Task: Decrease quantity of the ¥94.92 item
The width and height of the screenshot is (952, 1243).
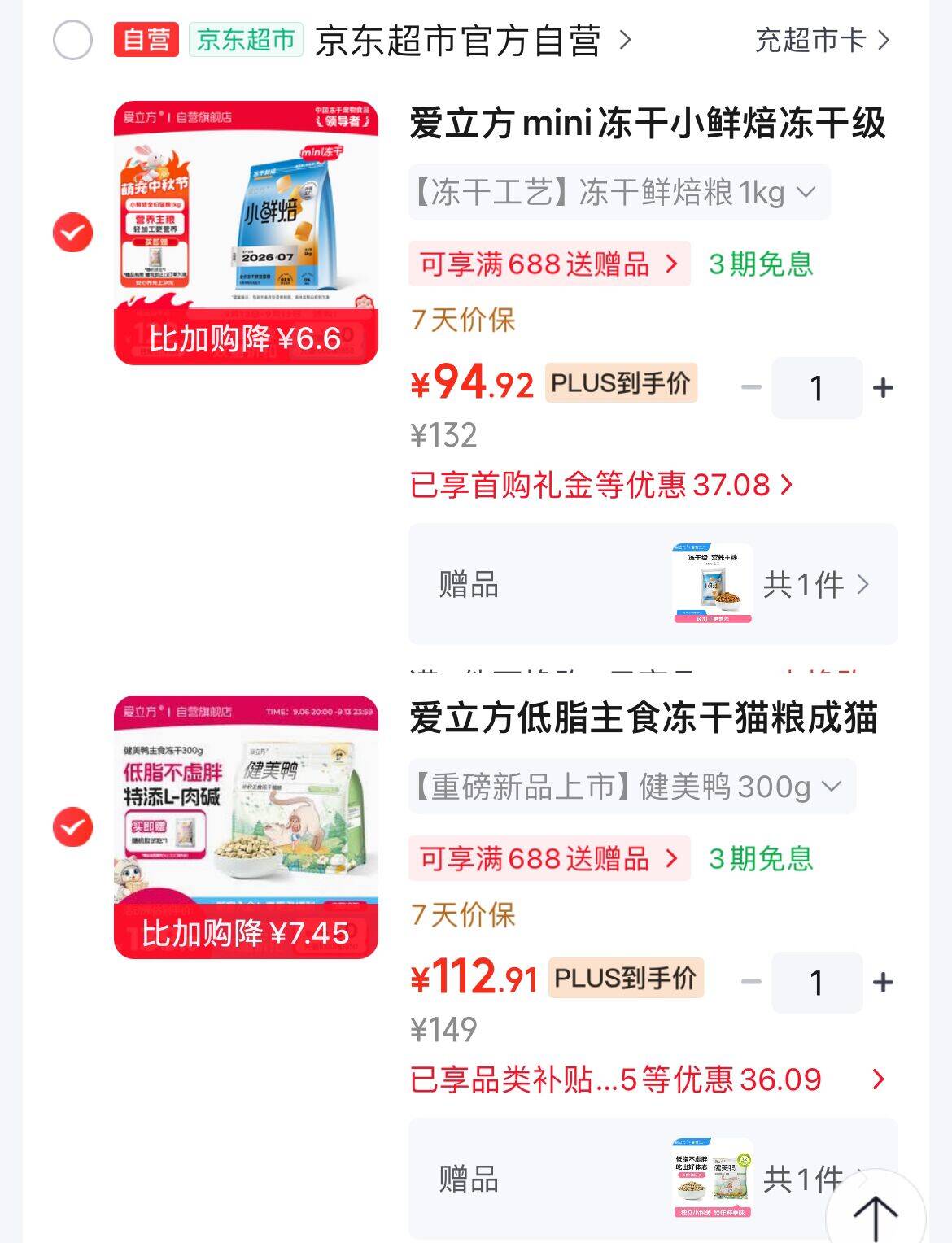Action: click(750, 388)
